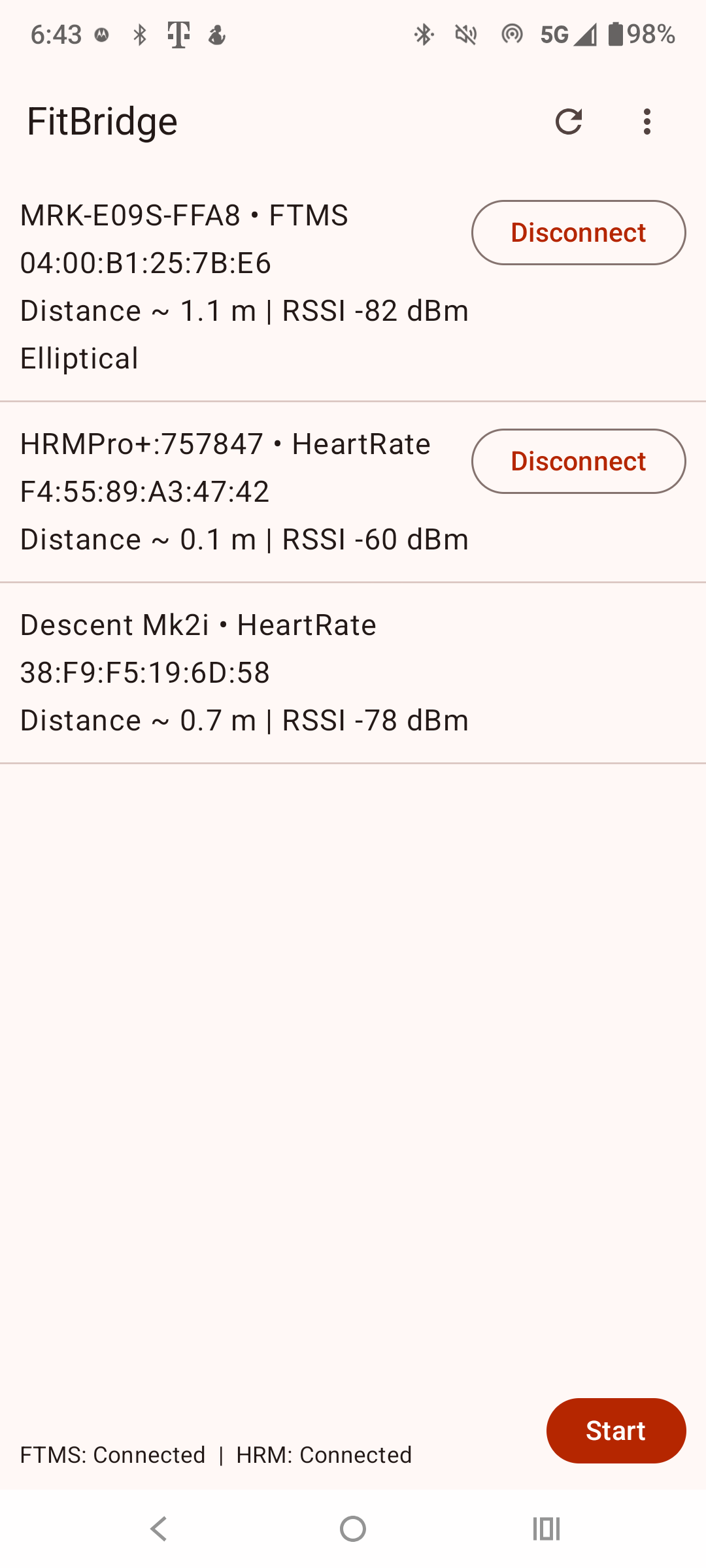The height and width of the screenshot is (1568, 706).
Task: Open the Recents navigation button
Action: (546, 1529)
